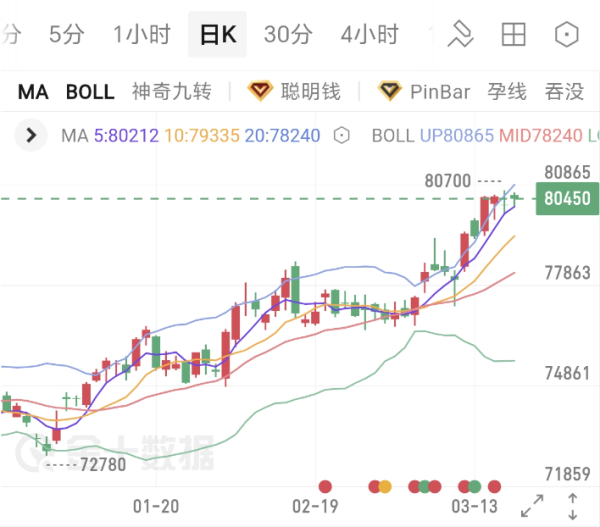Image resolution: width=600 pixels, height=527 pixels.
Task: Toggle the BOLL indicator chip
Action: click(90, 92)
